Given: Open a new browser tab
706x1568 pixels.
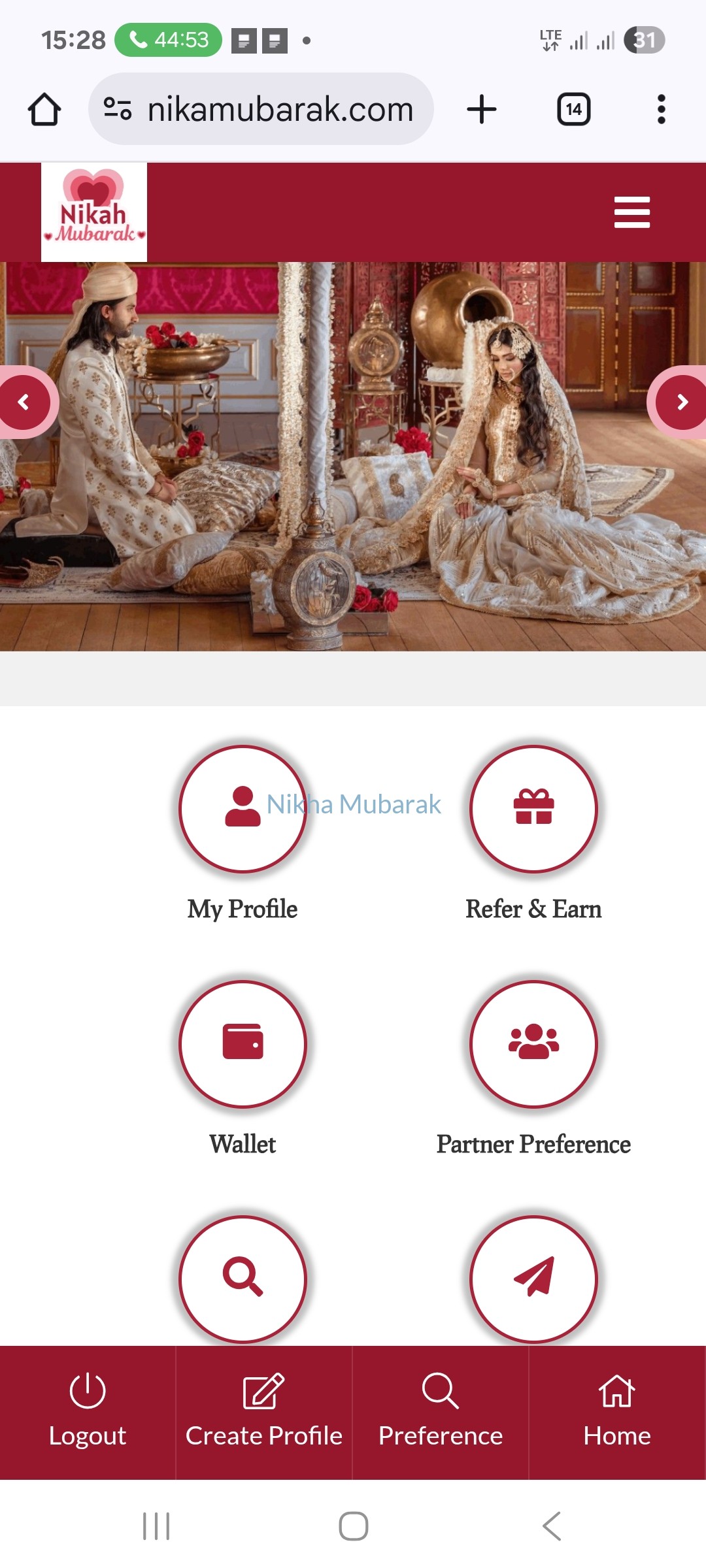Looking at the screenshot, I should coord(482,109).
